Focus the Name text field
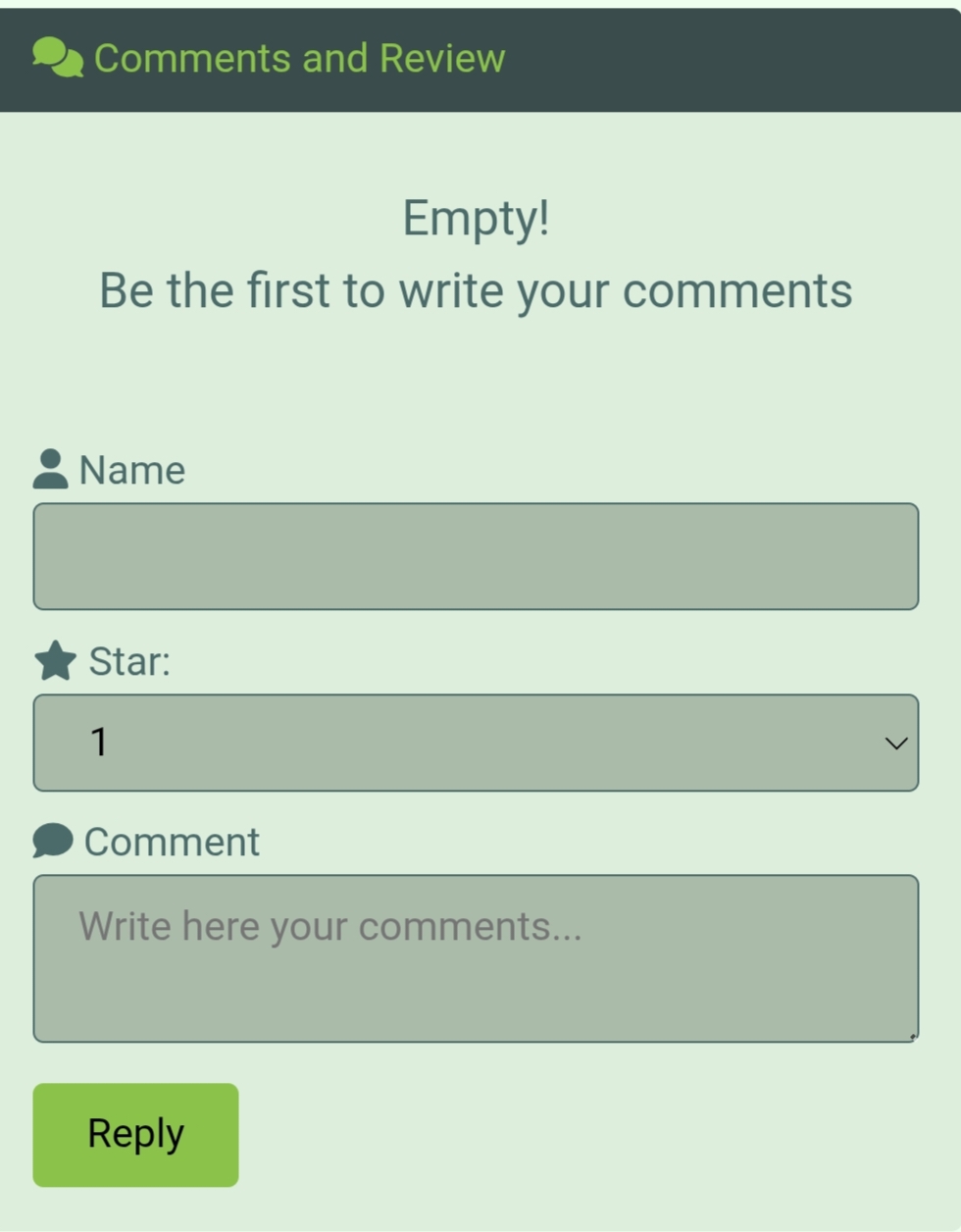 coord(476,556)
